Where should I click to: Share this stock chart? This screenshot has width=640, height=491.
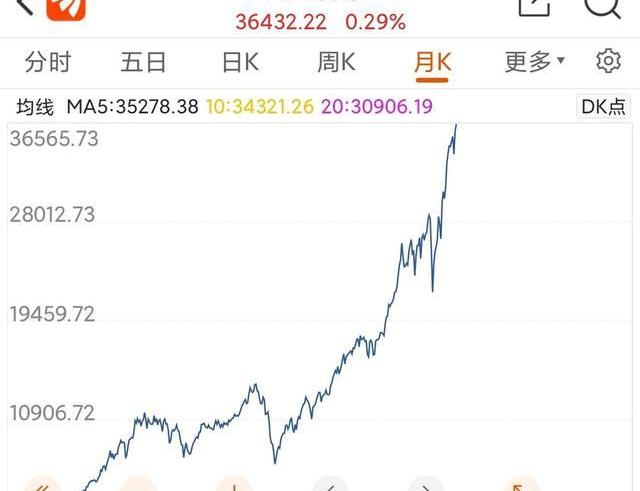(534, 6)
